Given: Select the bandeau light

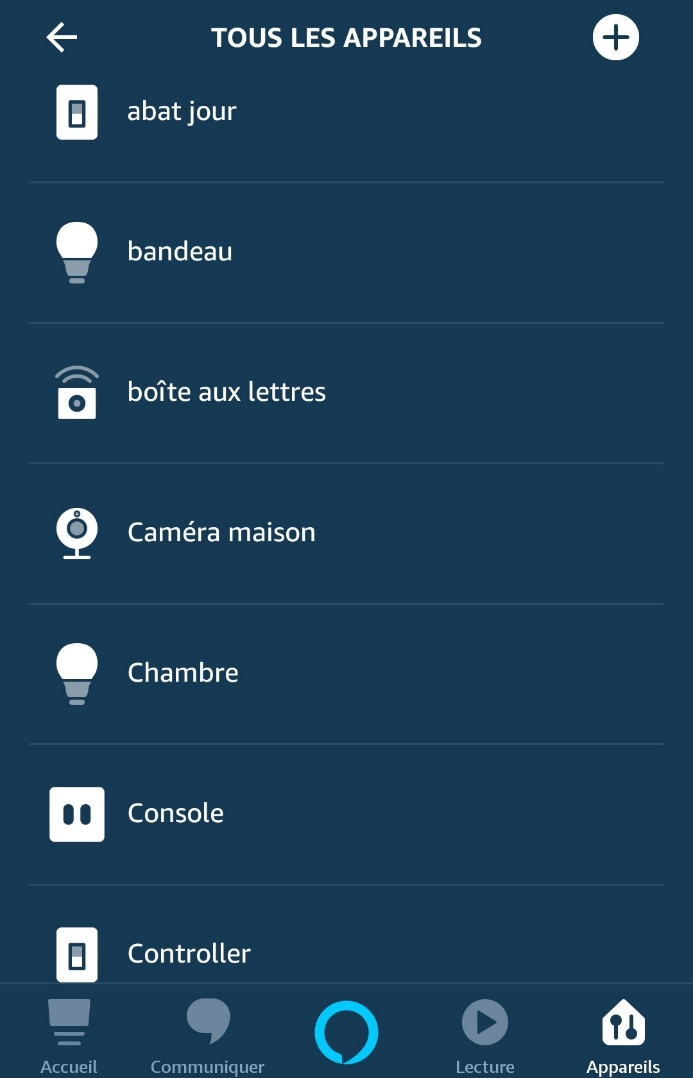Looking at the screenshot, I should click(x=180, y=251).
